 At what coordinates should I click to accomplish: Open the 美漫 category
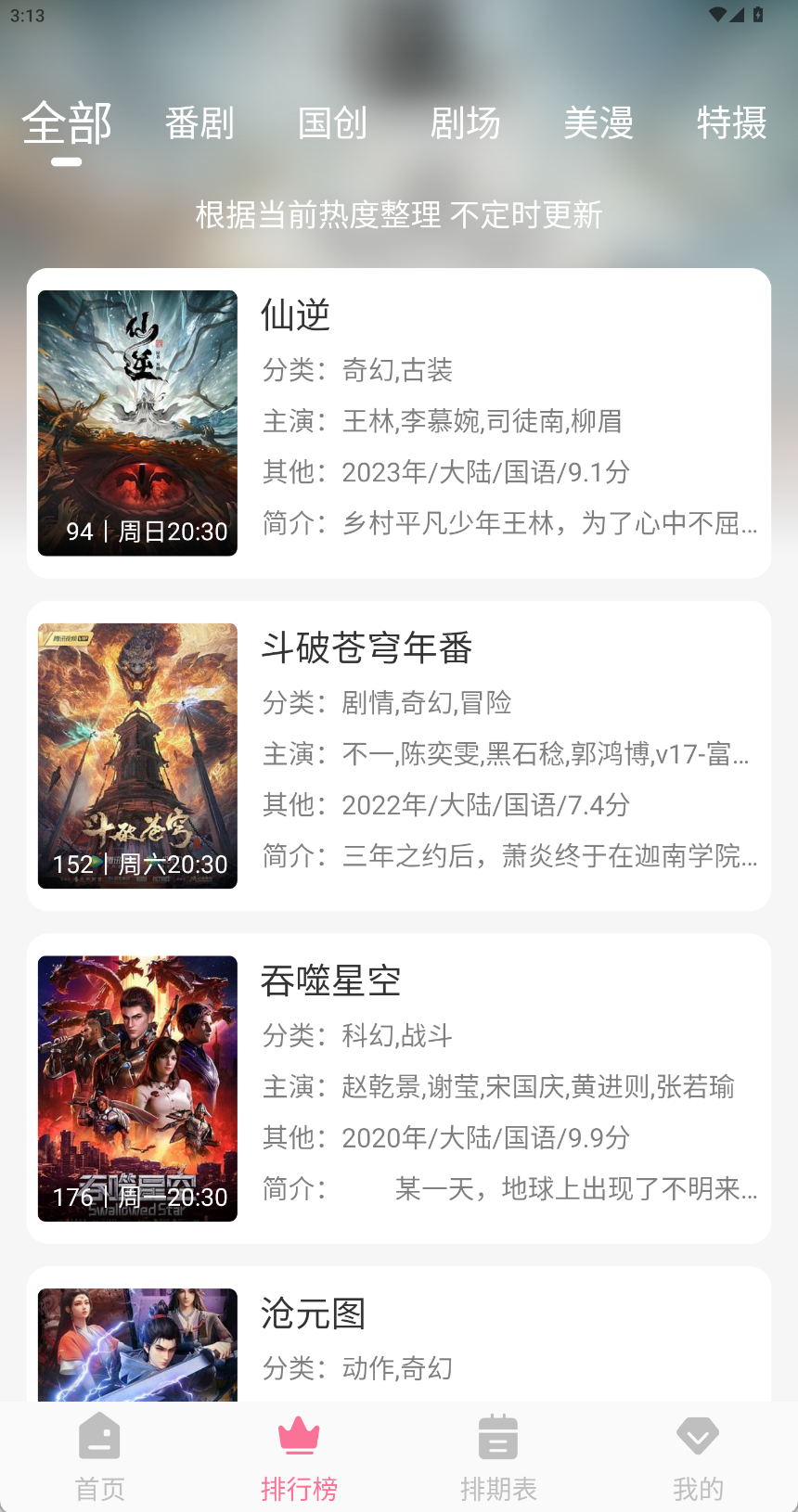click(599, 123)
